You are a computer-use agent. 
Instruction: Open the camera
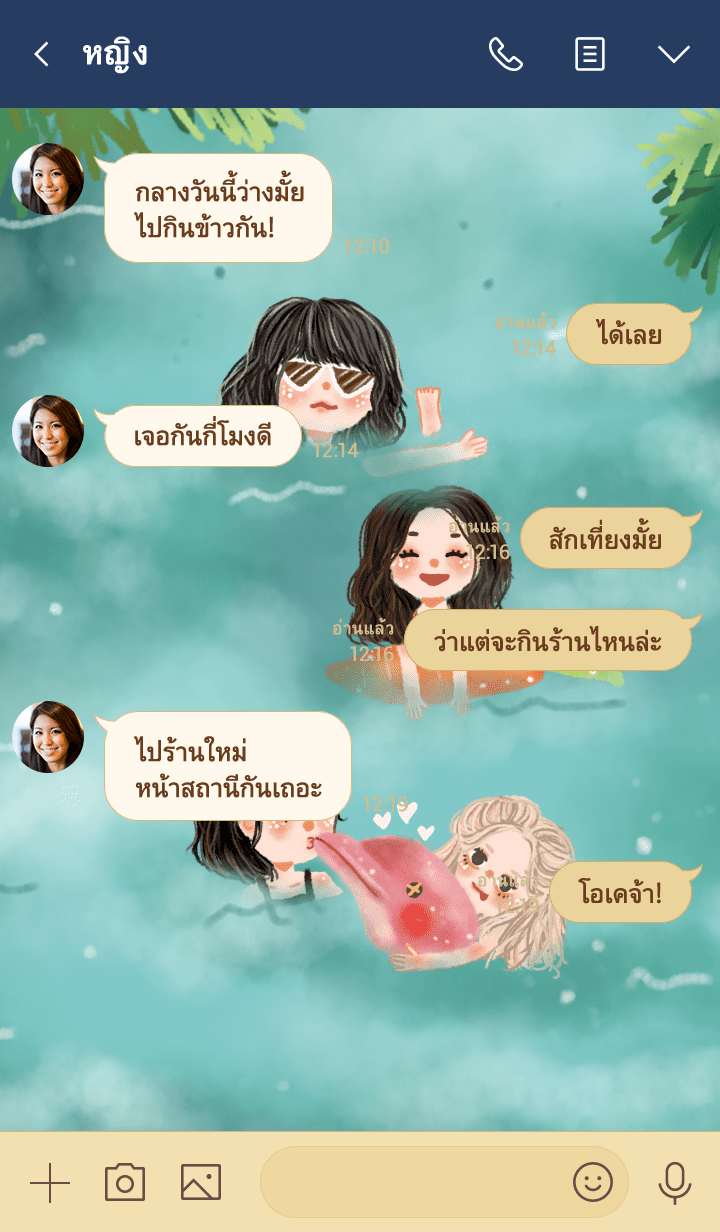coord(125,1183)
